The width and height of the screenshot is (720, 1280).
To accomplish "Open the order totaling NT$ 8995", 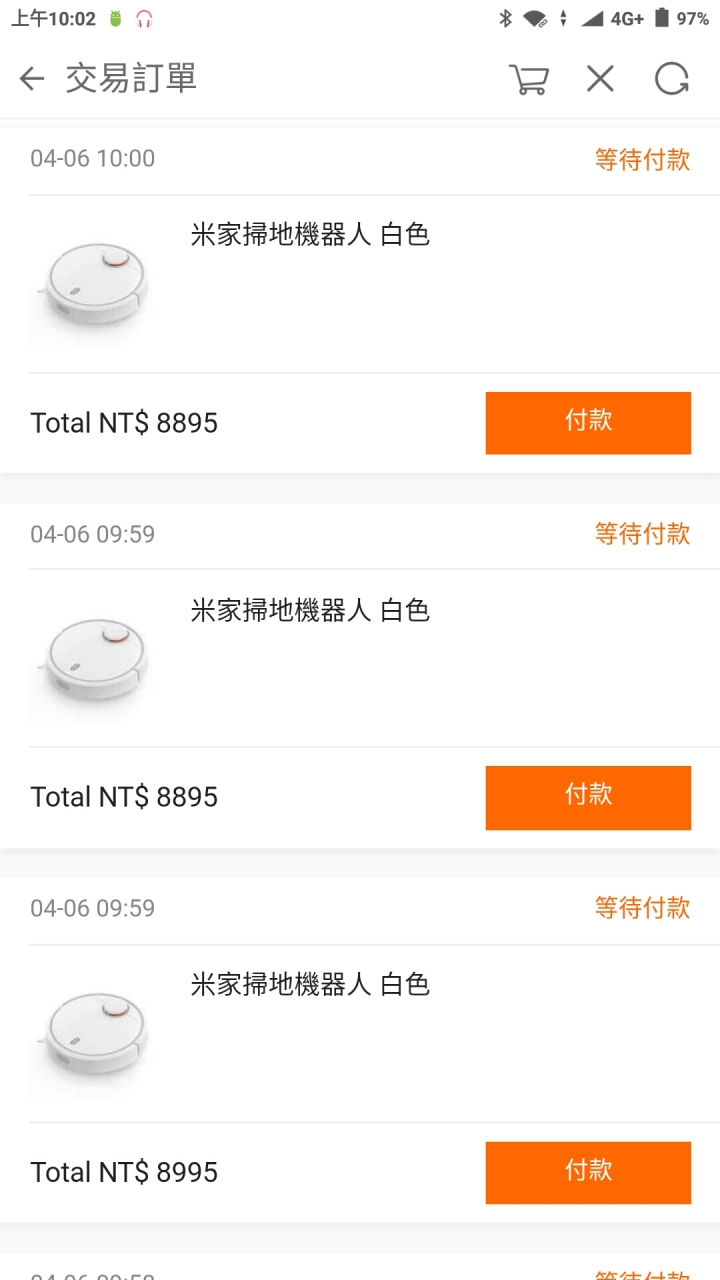I will pyautogui.click(x=360, y=1034).
